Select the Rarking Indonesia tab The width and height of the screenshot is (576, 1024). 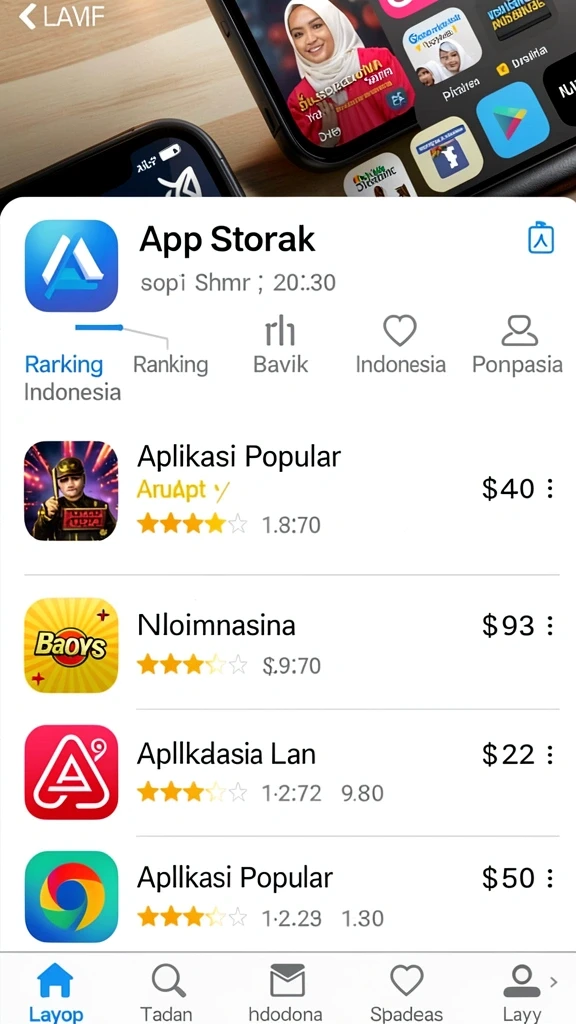pyautogui.click(x=72, y=377)
